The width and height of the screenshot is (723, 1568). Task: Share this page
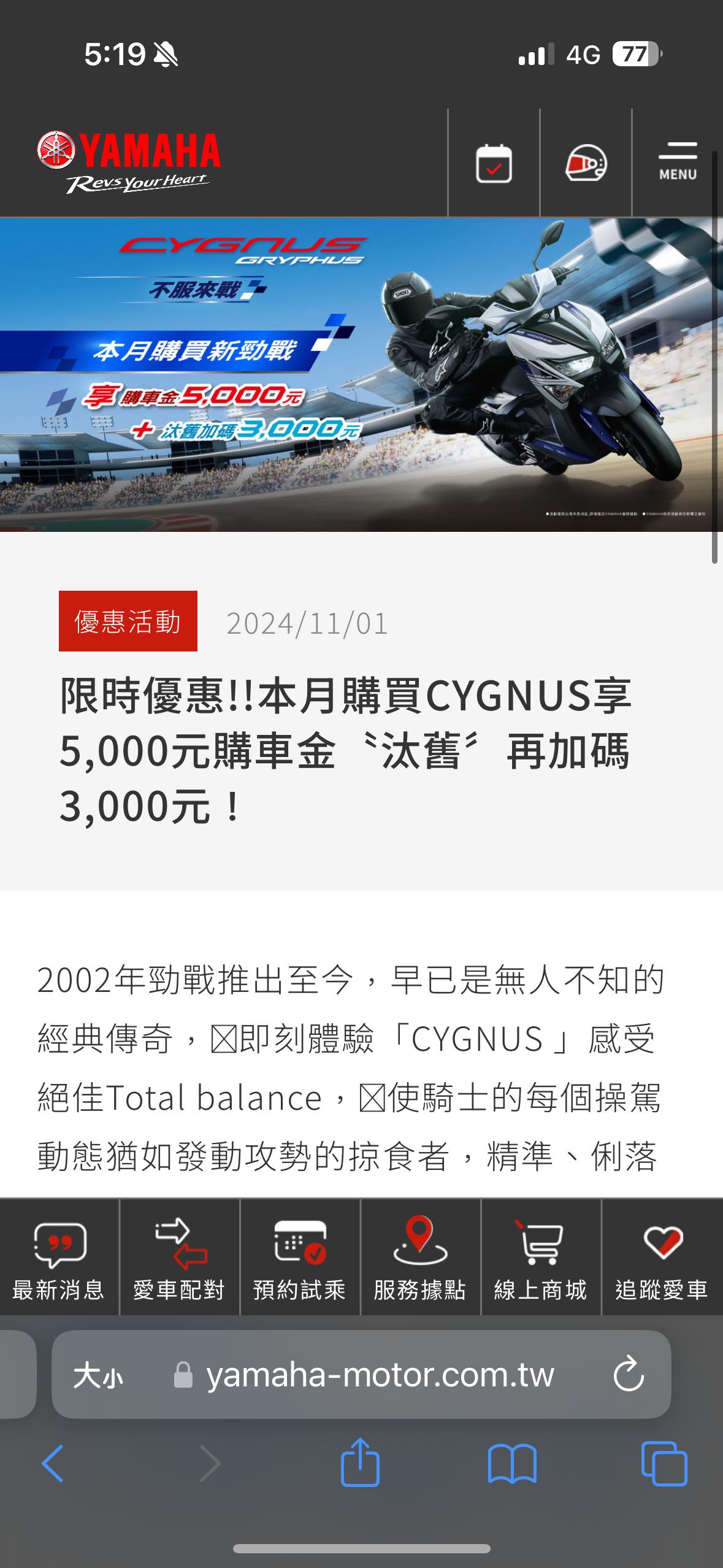point(360,1462)
